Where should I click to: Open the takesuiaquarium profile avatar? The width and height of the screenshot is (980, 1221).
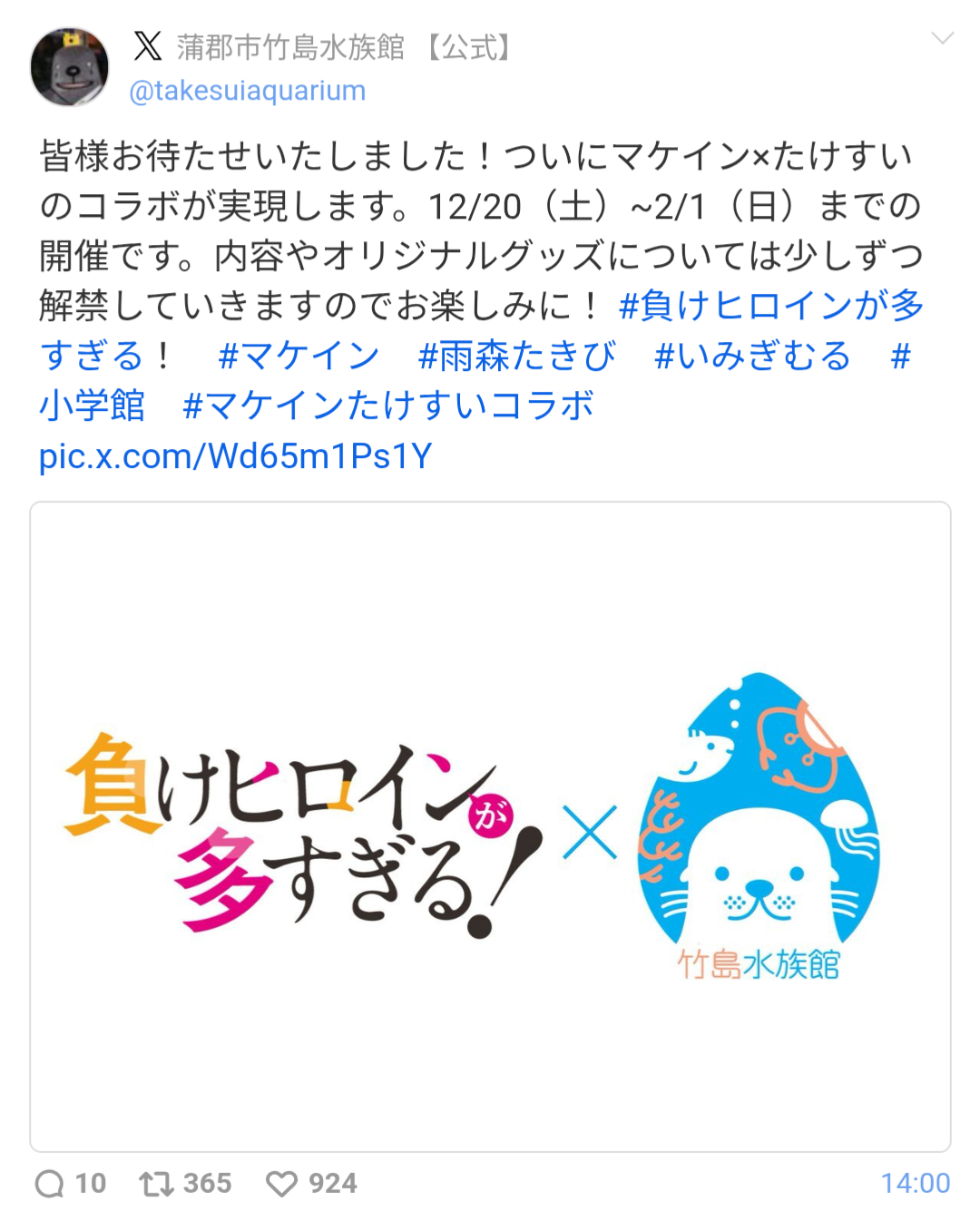pos(70,67)
